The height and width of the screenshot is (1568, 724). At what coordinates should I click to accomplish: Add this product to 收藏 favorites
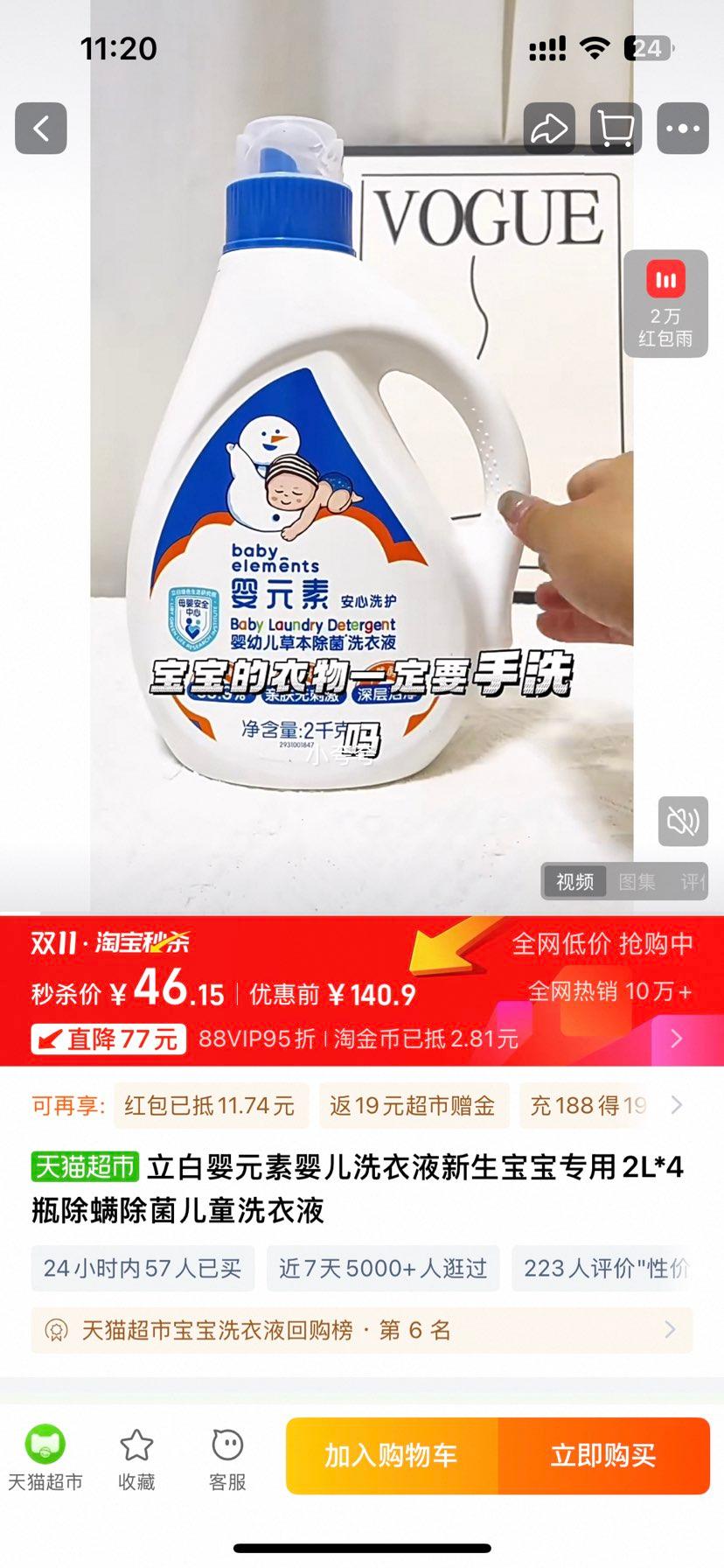136,1457
